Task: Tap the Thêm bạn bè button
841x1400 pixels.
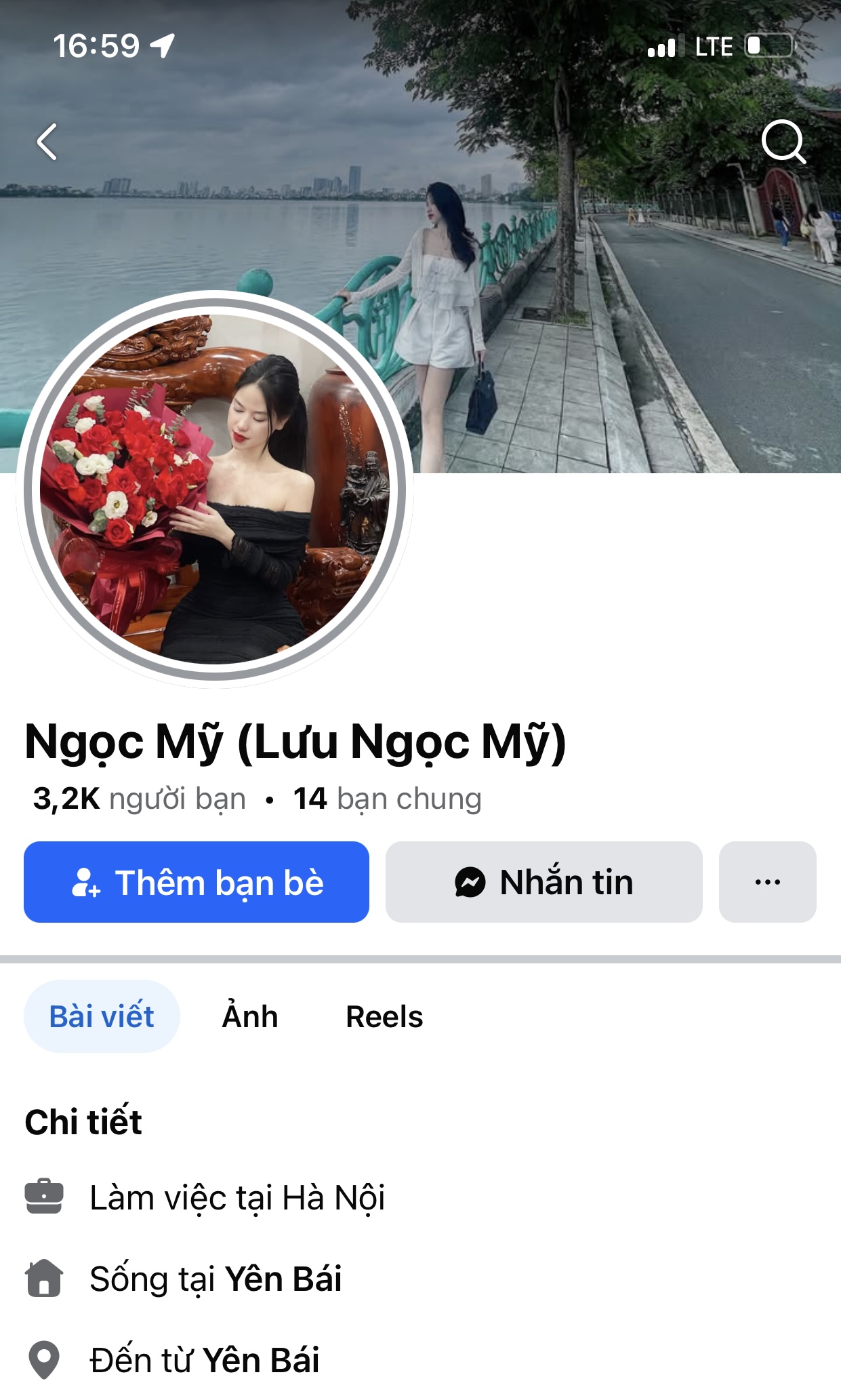Action: pyautogui.click(x=197, y=882)
